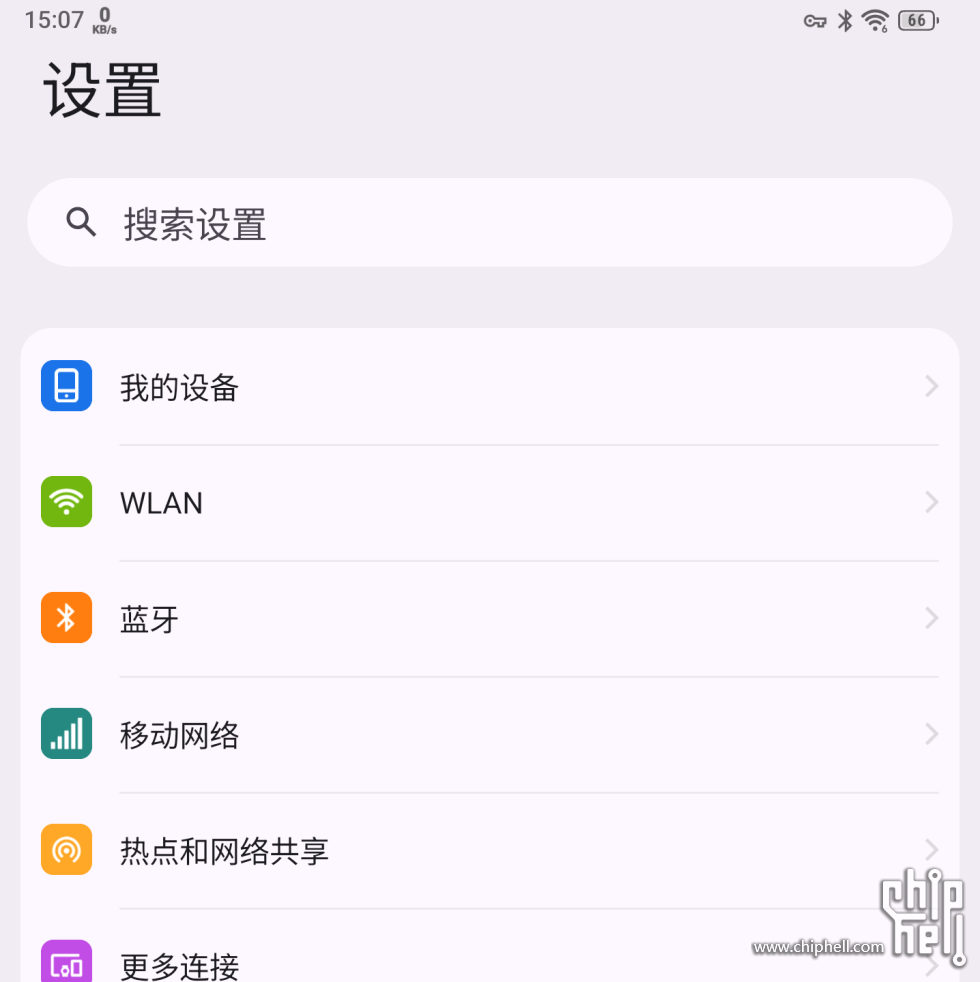Tap the hotspot and tethering icon
The height and width of the screenshot is (982, 980).
click(65, 849)
